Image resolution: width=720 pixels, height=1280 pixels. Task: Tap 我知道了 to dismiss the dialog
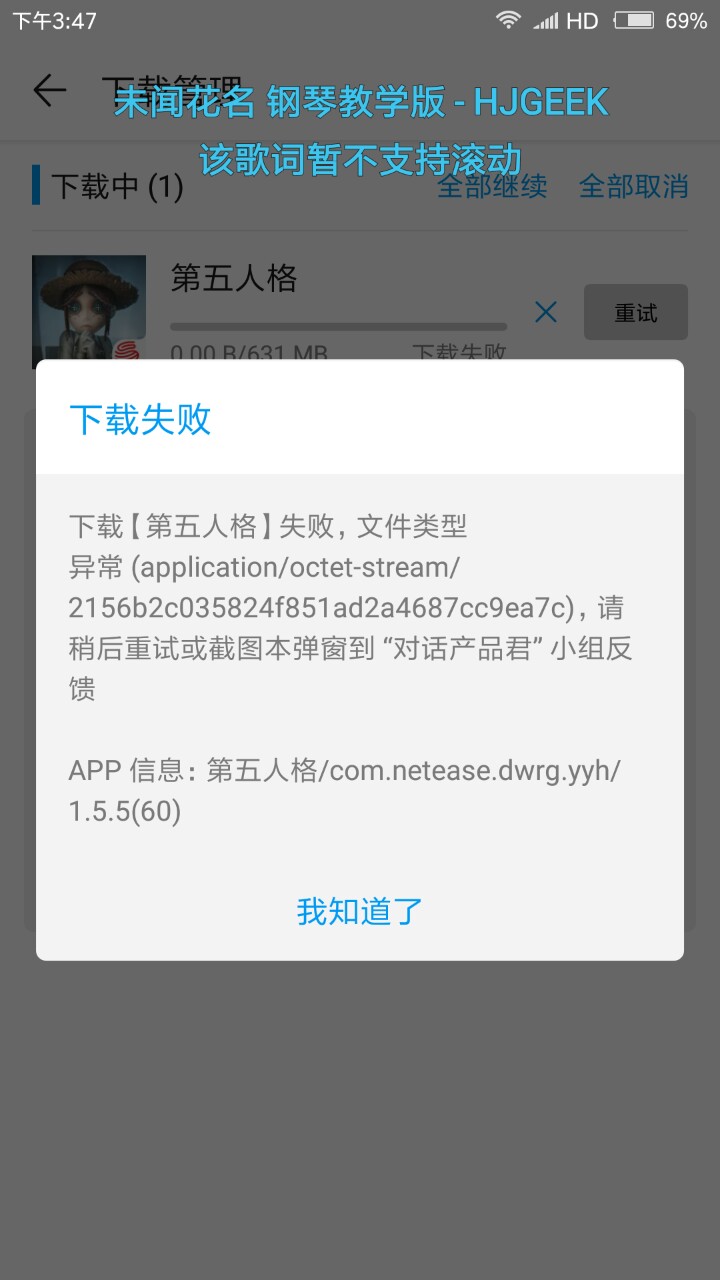tap(360, 911)
